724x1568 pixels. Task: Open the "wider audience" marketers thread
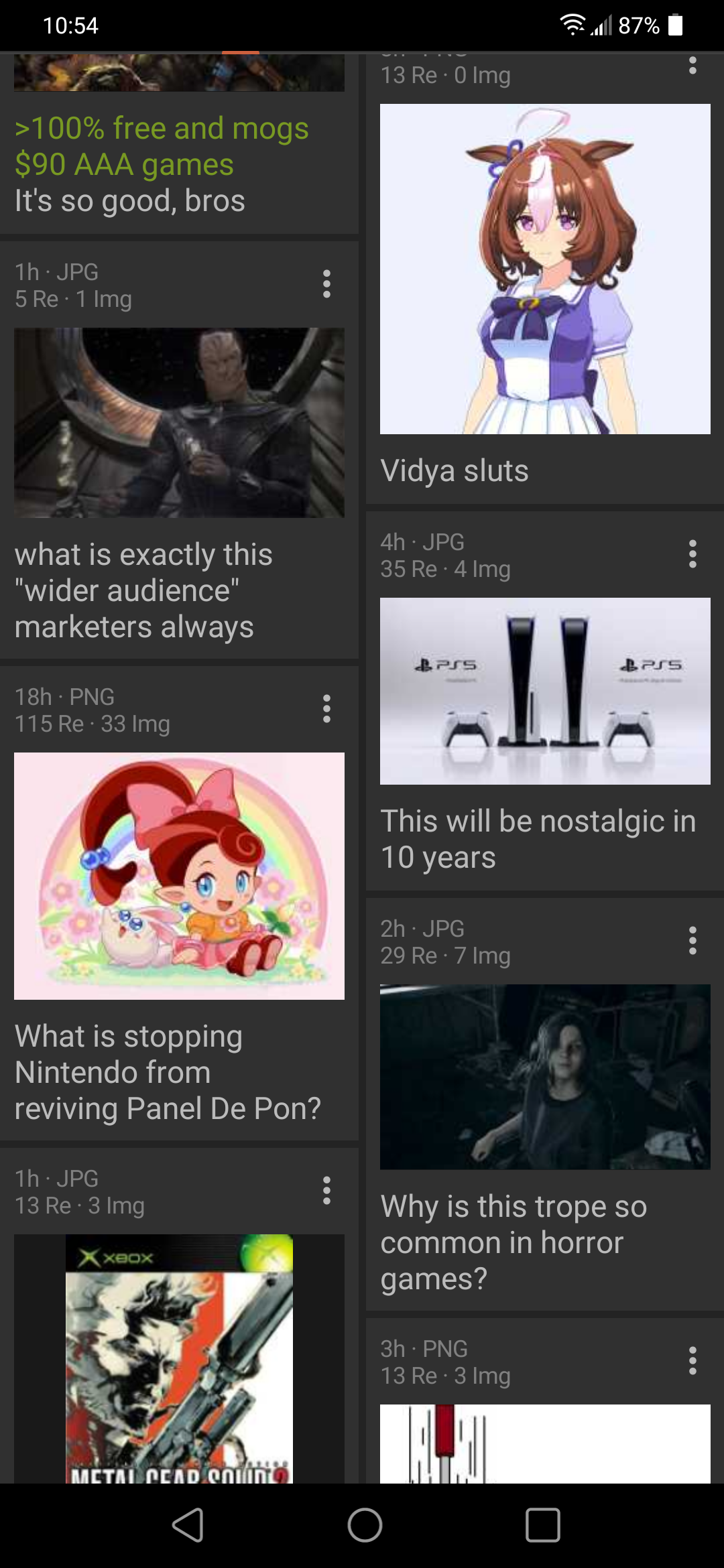179,449
